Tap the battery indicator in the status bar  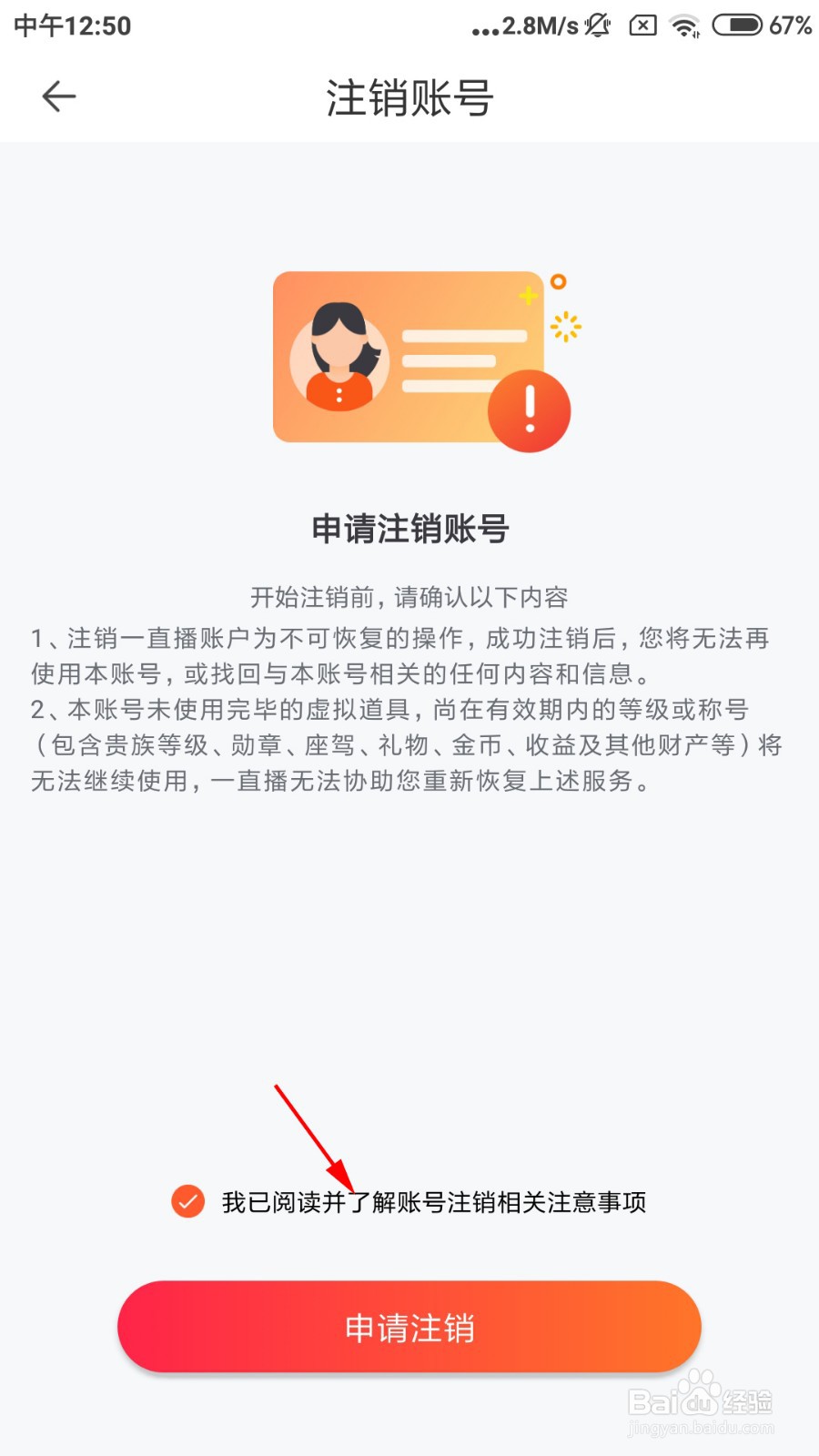coord(739,25)
